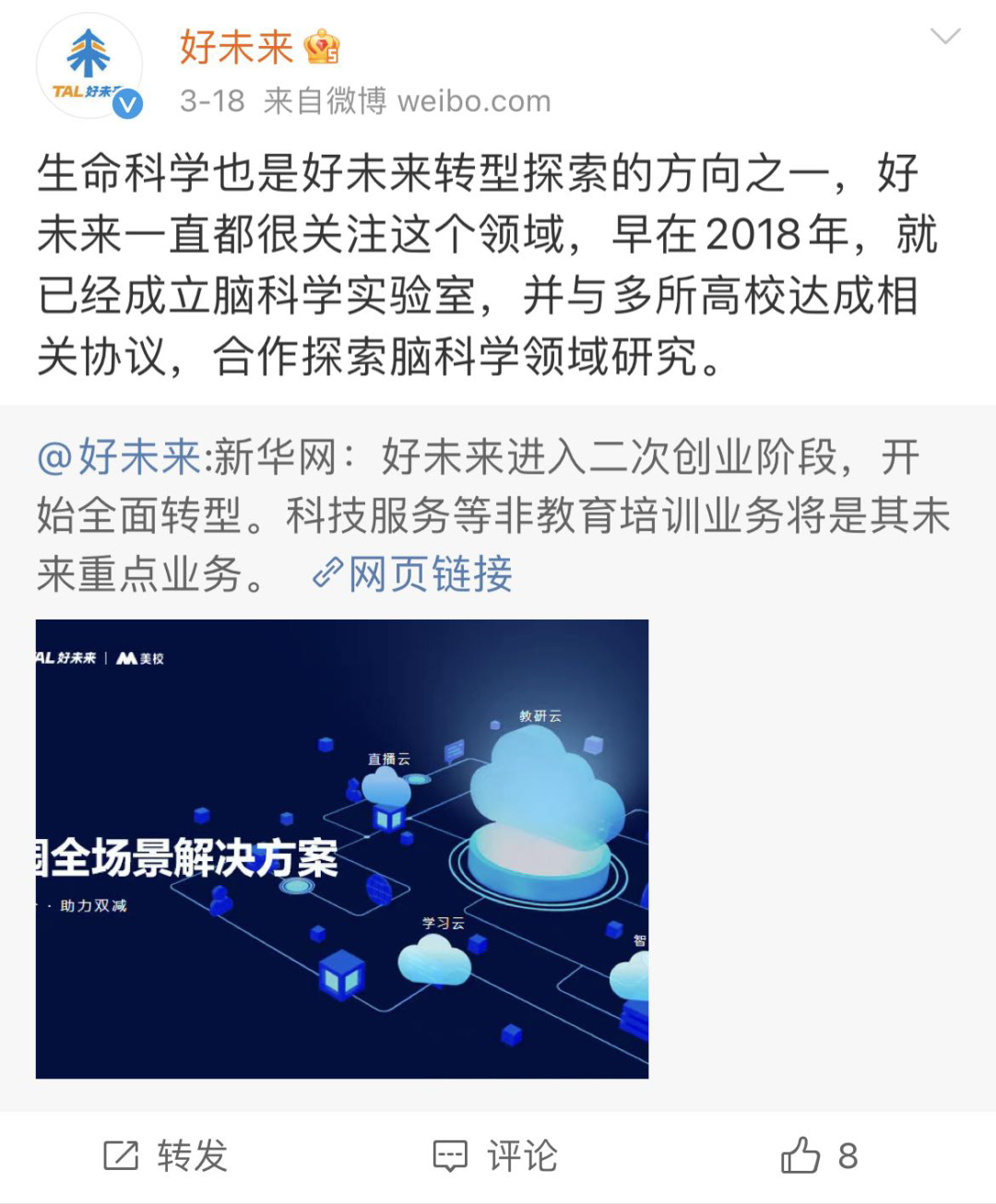The width and height of the screenshot is (996, 1204).
Task: Open 好未来 account name link
Action: (236, 48)
